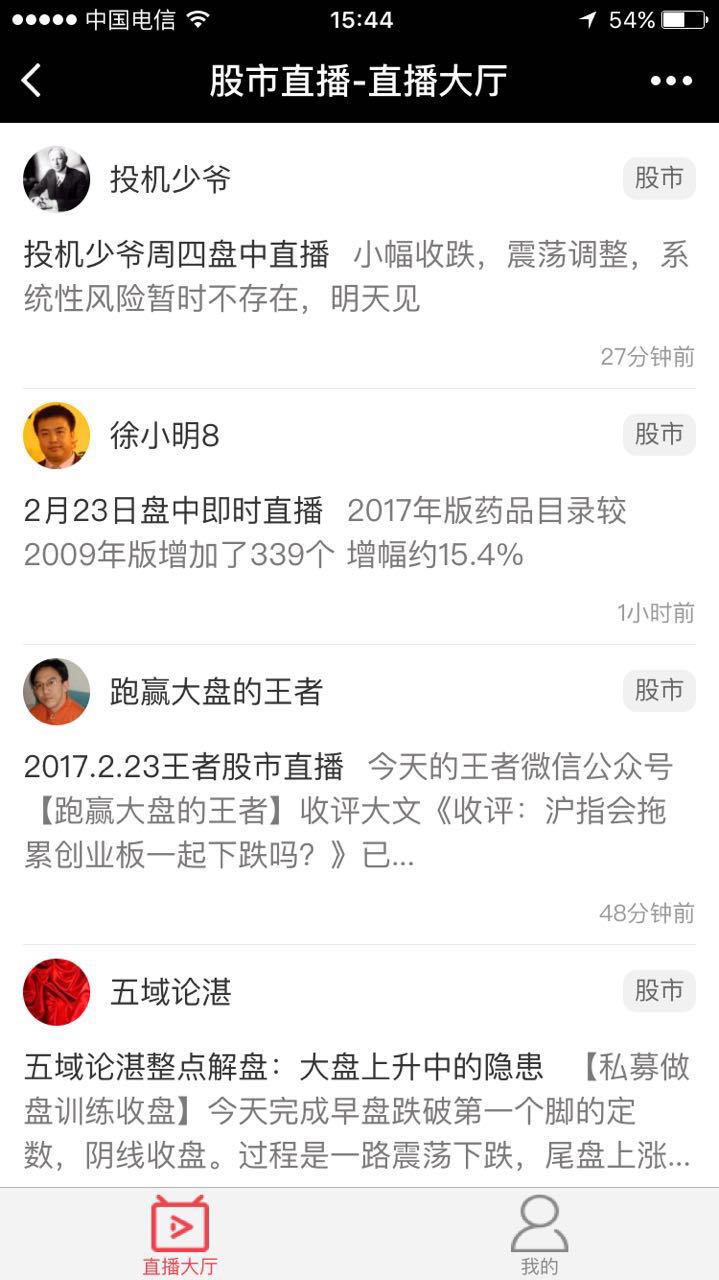The width and height of the screenshot is (719, 1280).
Task: Open the three-dot overflow menu
Action: point(671,81)
